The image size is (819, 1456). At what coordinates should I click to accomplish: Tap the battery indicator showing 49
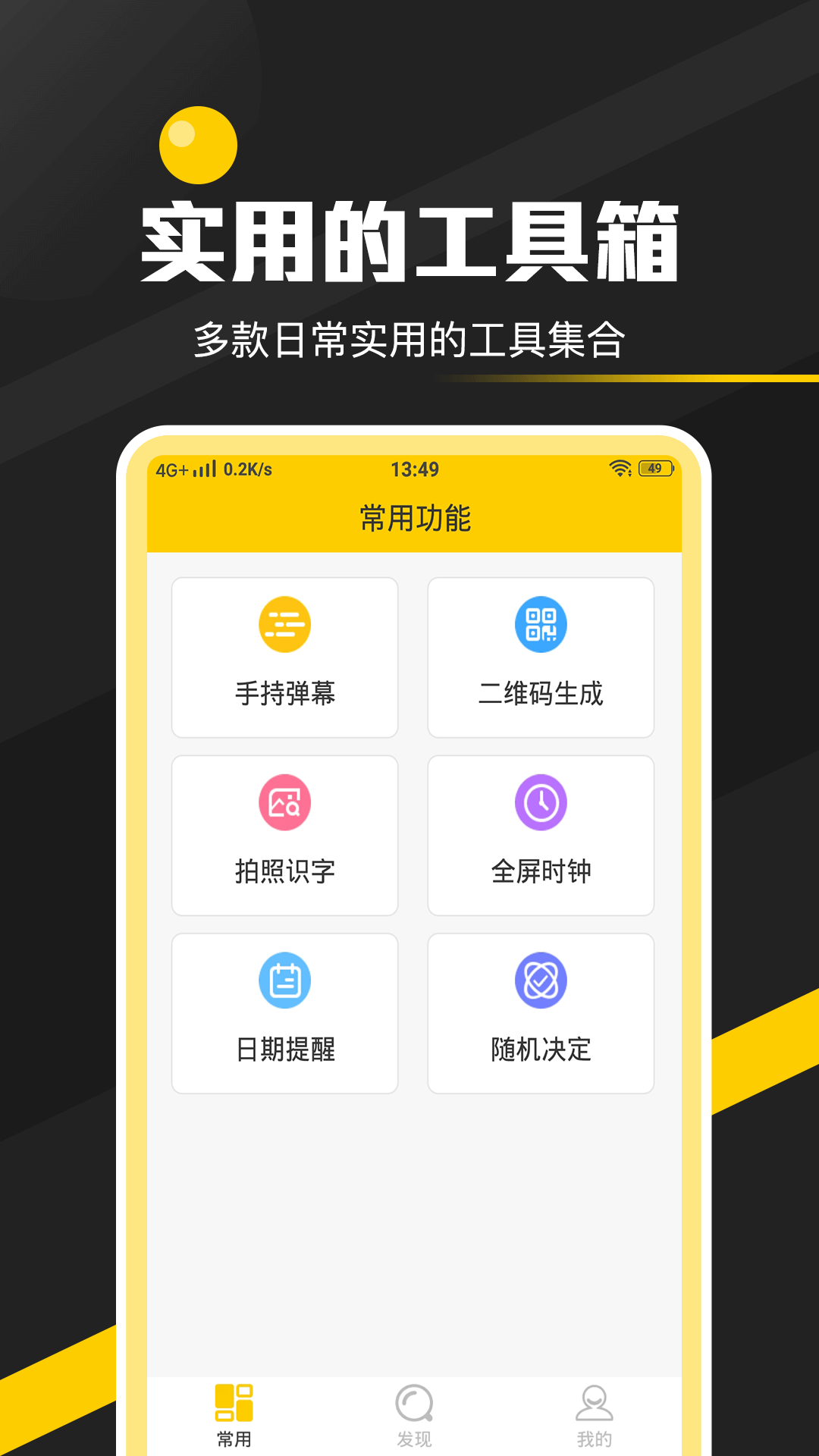coord(655,469)
